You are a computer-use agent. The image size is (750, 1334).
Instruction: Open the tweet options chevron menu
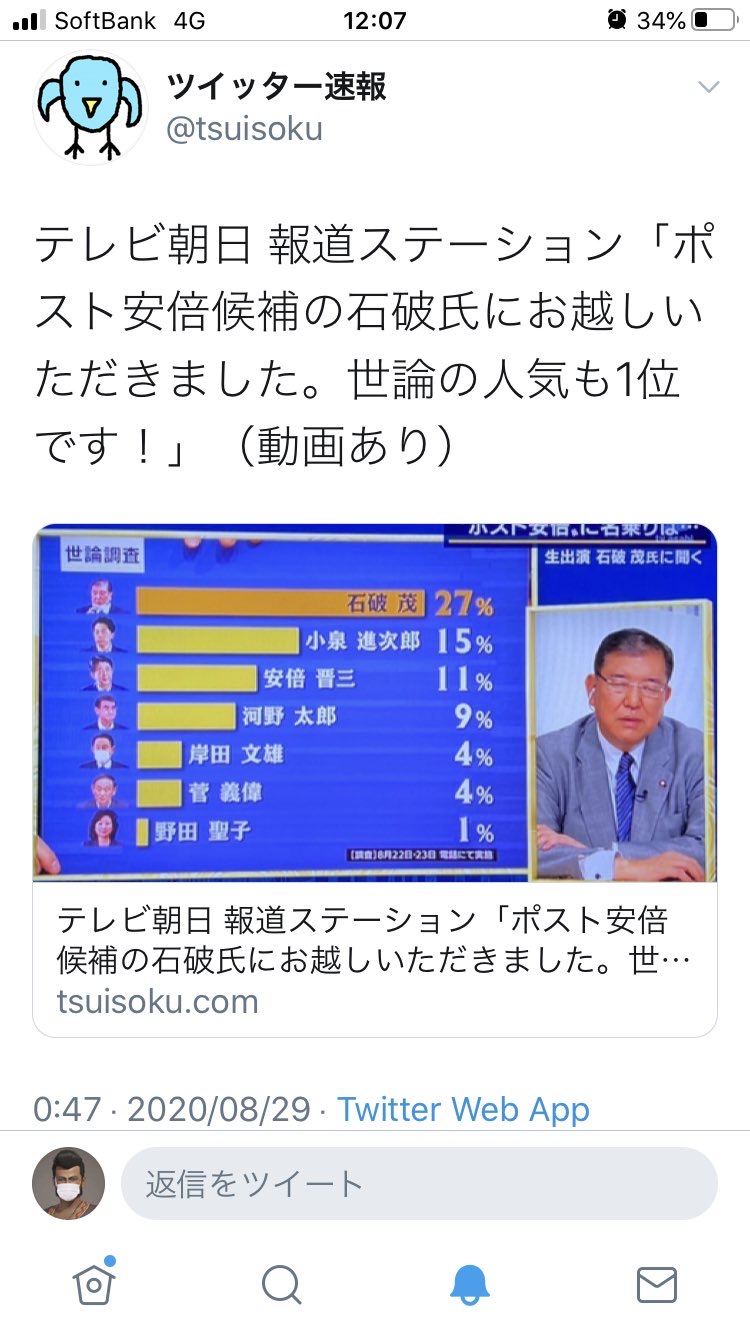click(708, 88)
